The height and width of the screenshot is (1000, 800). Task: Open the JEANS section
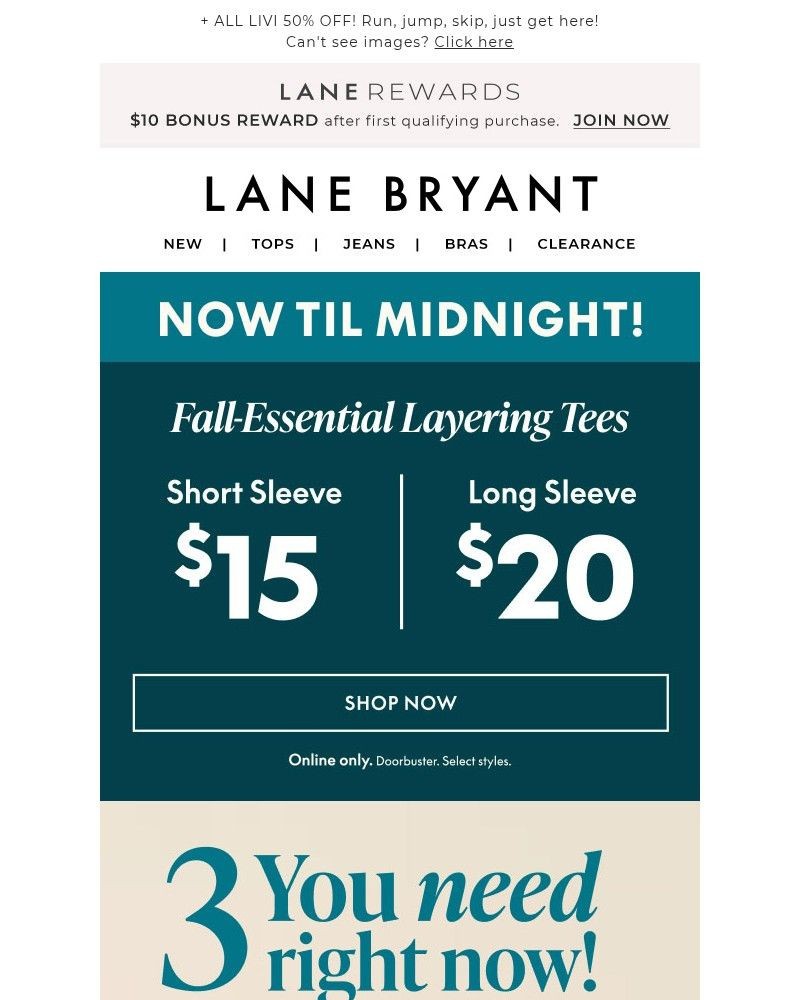[x=369, y=243]
